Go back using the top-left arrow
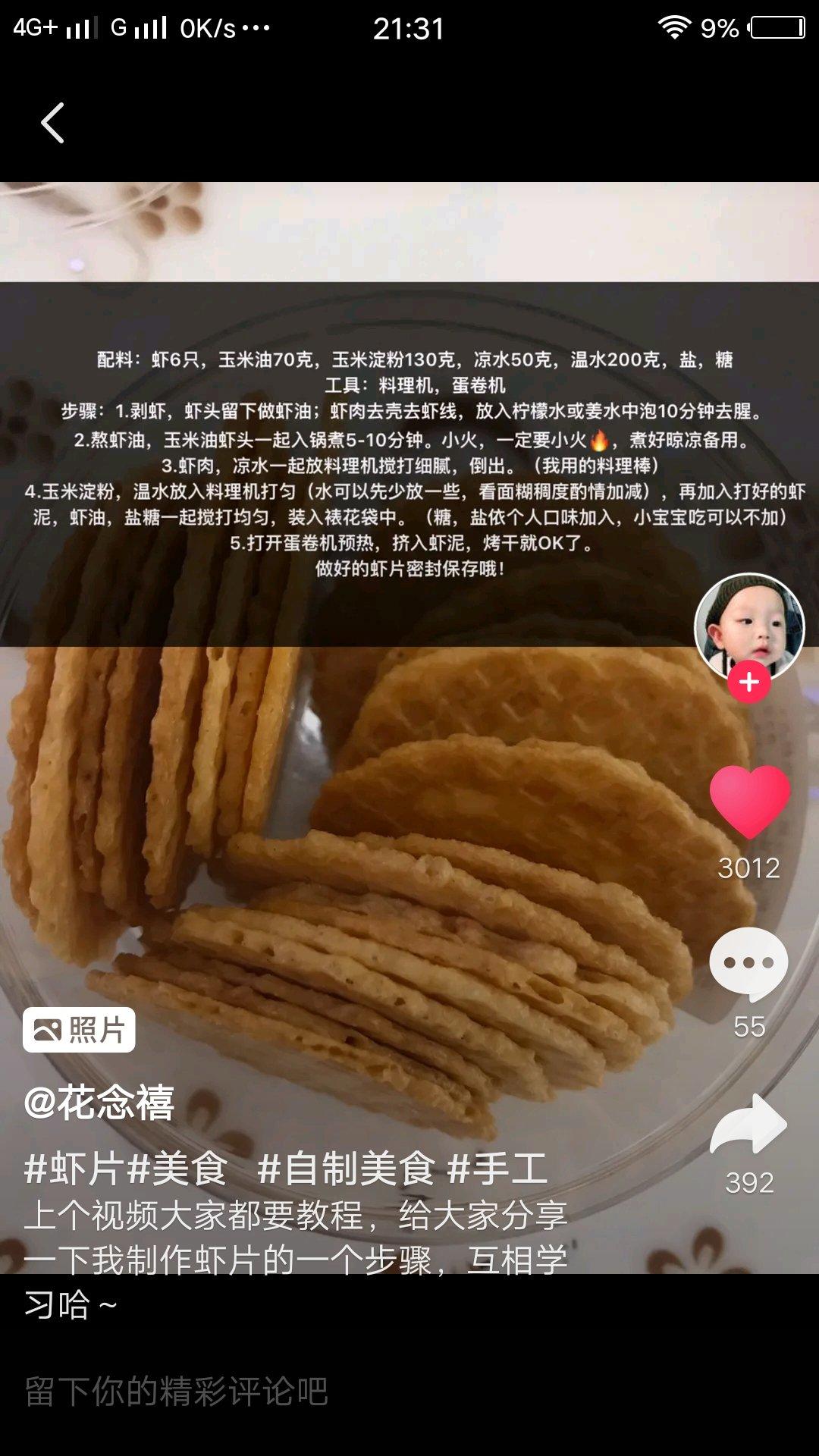Image resolution: width=819 pixels, height=1456 pixels. click(52, 123)
